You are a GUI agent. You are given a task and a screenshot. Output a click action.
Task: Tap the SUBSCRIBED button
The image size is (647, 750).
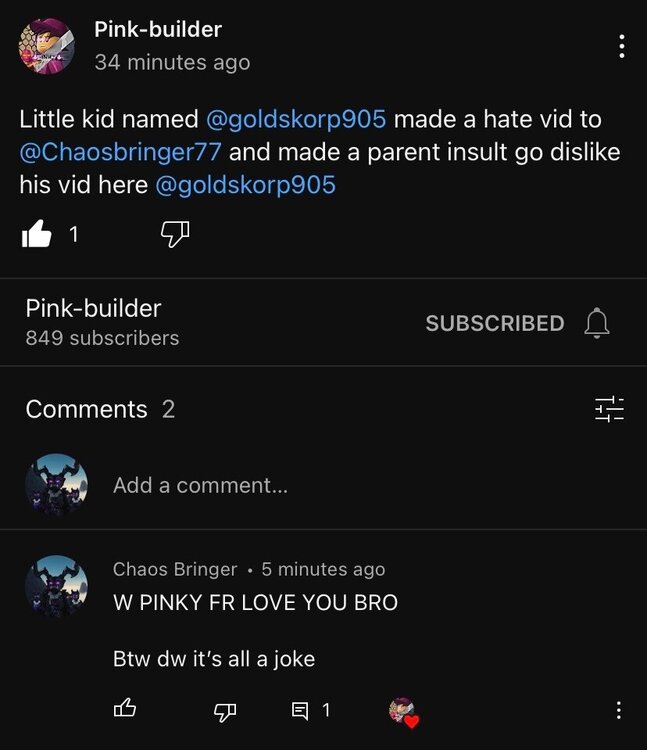[494, 323]
